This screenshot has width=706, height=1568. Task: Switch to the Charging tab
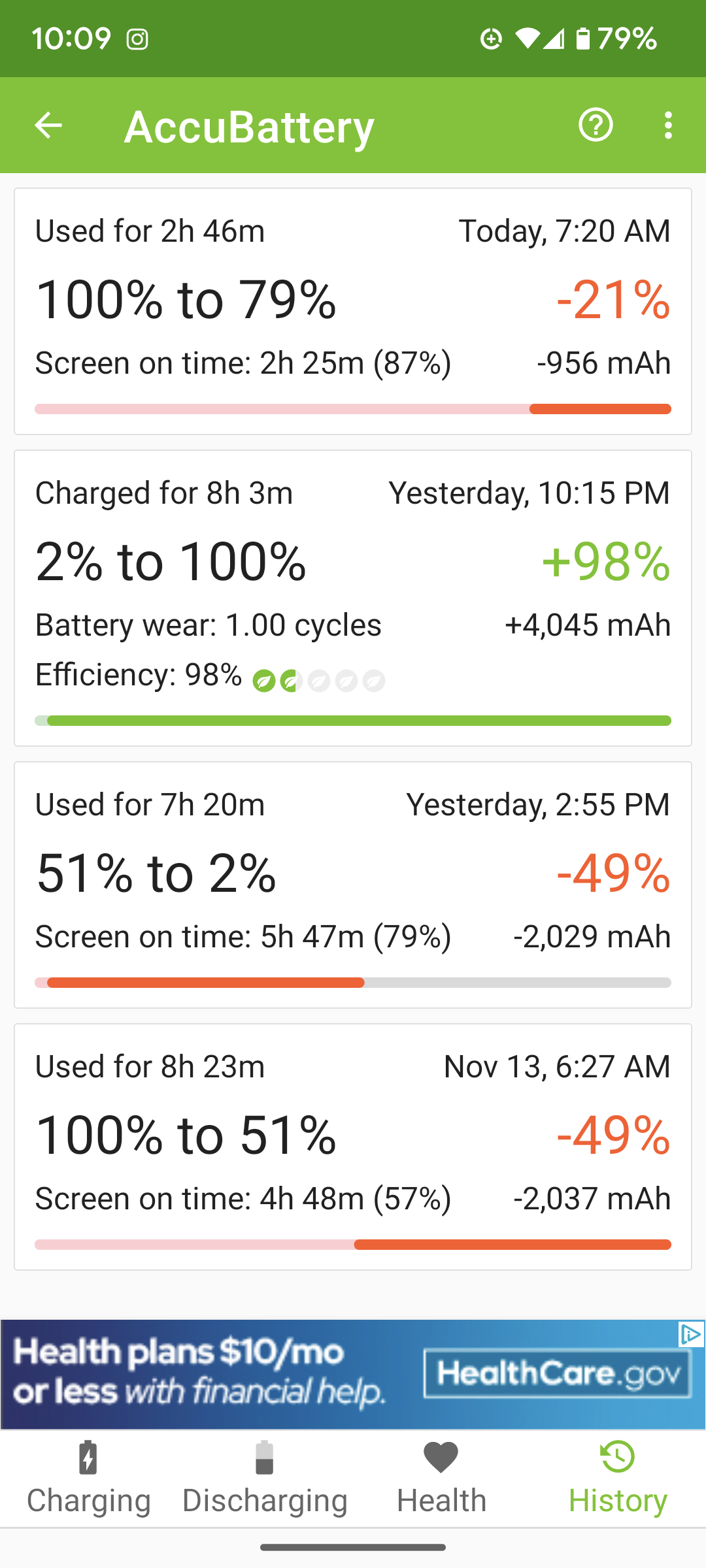click(88, 1479)
